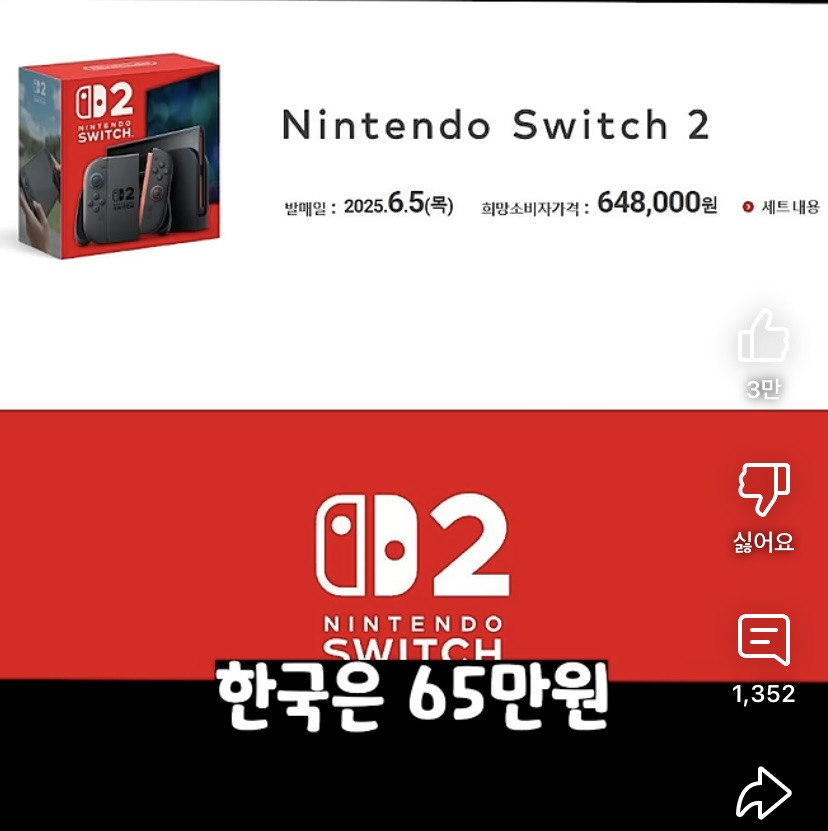Share this short video

(763, 793)
